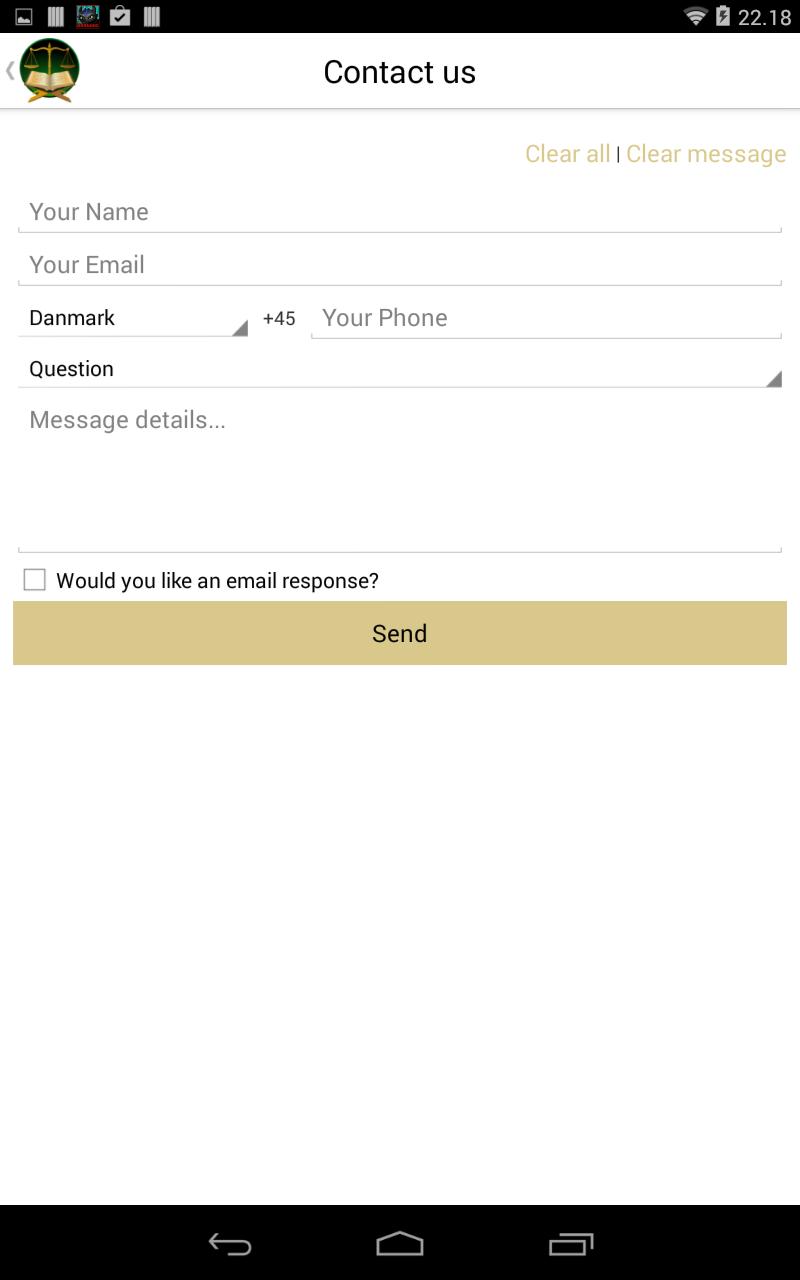Tap the Clear message link
Image resolution: width=800 pixels, height=1280 pixels.
(706, 154)
